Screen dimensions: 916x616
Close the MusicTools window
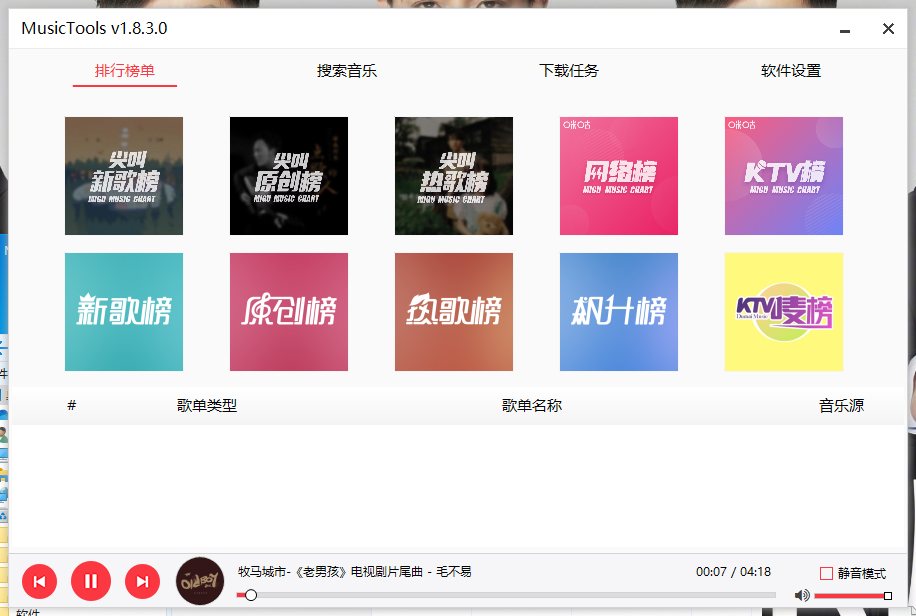[x=888, y=29]
